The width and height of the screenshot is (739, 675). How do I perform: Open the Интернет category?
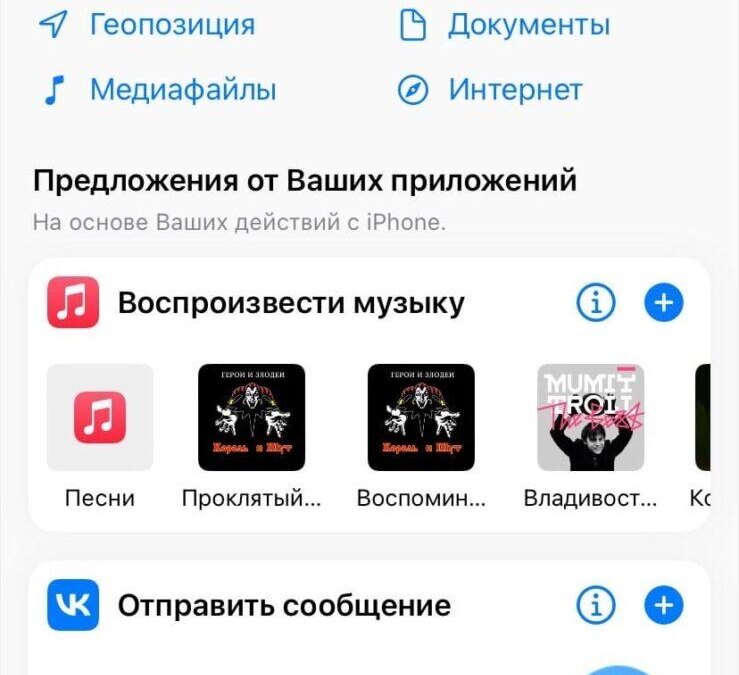pyautogui.click(x=490, y=90)
